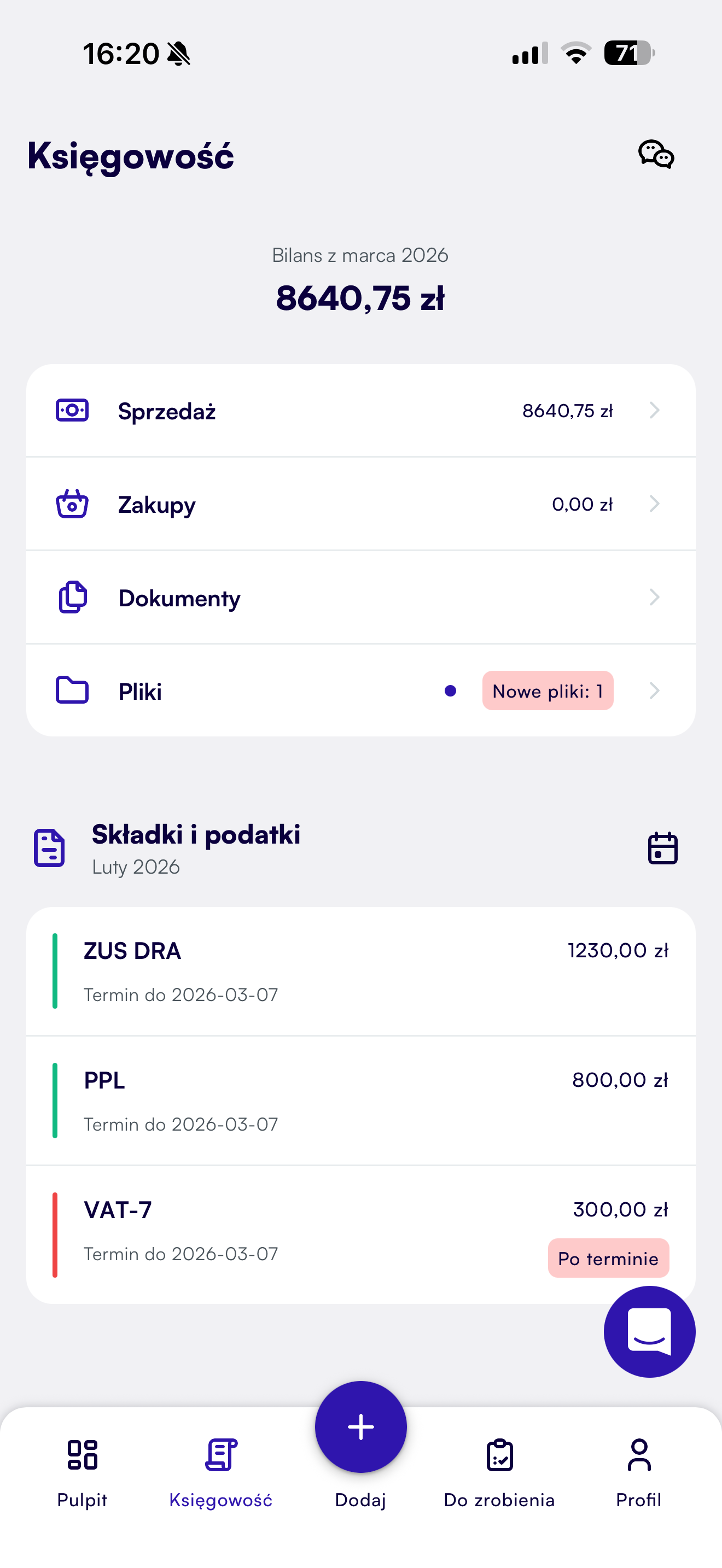722x1568 pixels.
Task: Open Pliki with new files
Action: click(x=361, y=691)
